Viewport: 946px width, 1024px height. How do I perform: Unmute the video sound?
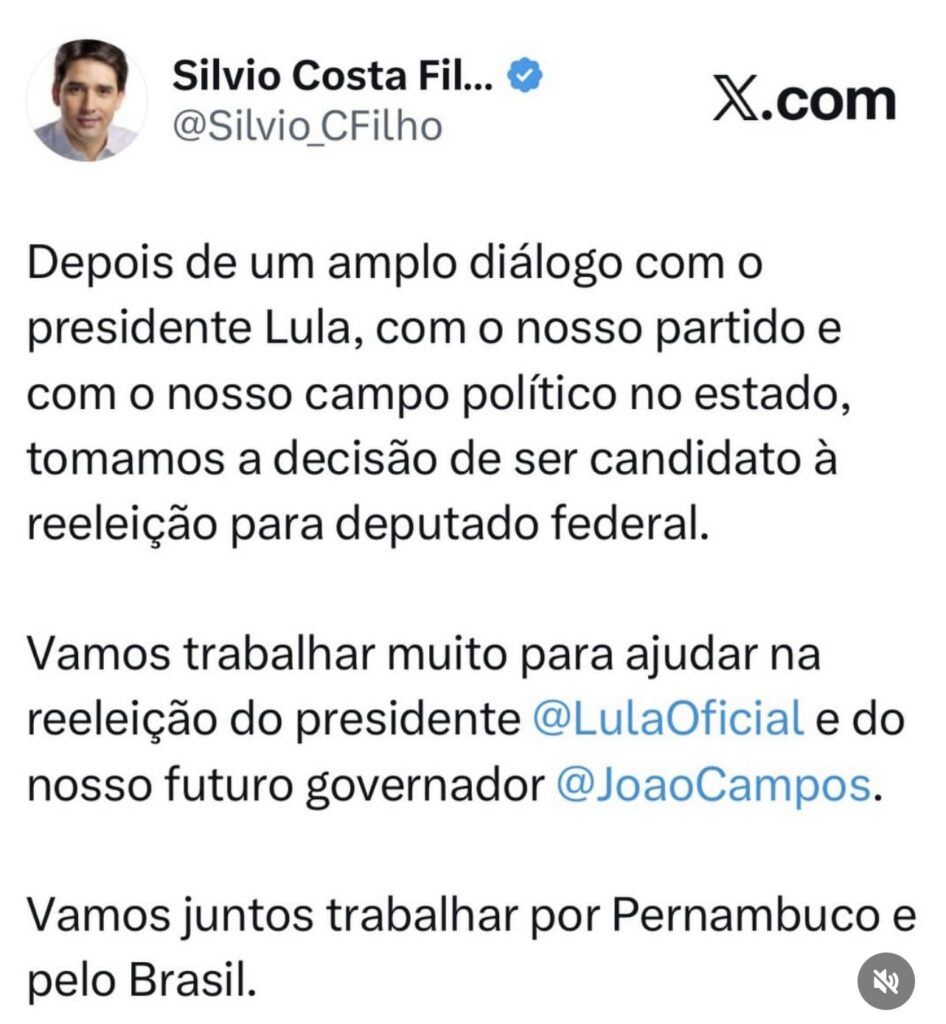coord(886,980)
